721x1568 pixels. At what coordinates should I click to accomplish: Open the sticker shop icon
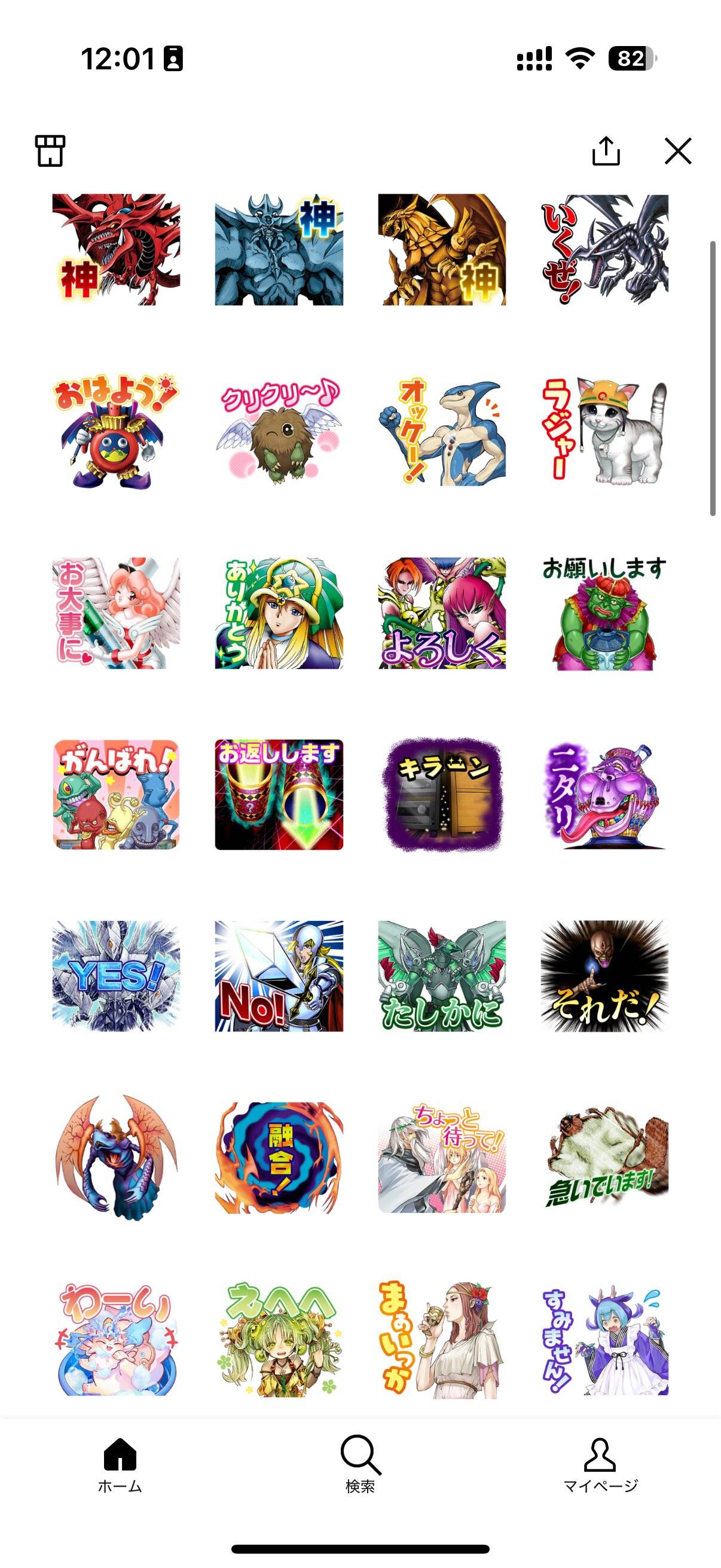point(50,150)
